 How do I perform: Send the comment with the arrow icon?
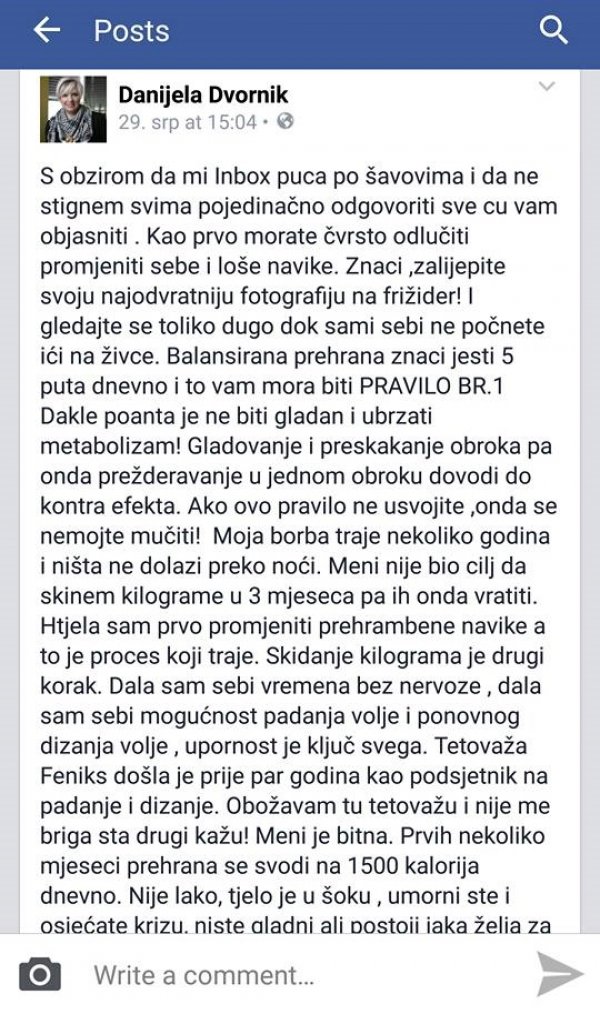[x=560, y=974]
